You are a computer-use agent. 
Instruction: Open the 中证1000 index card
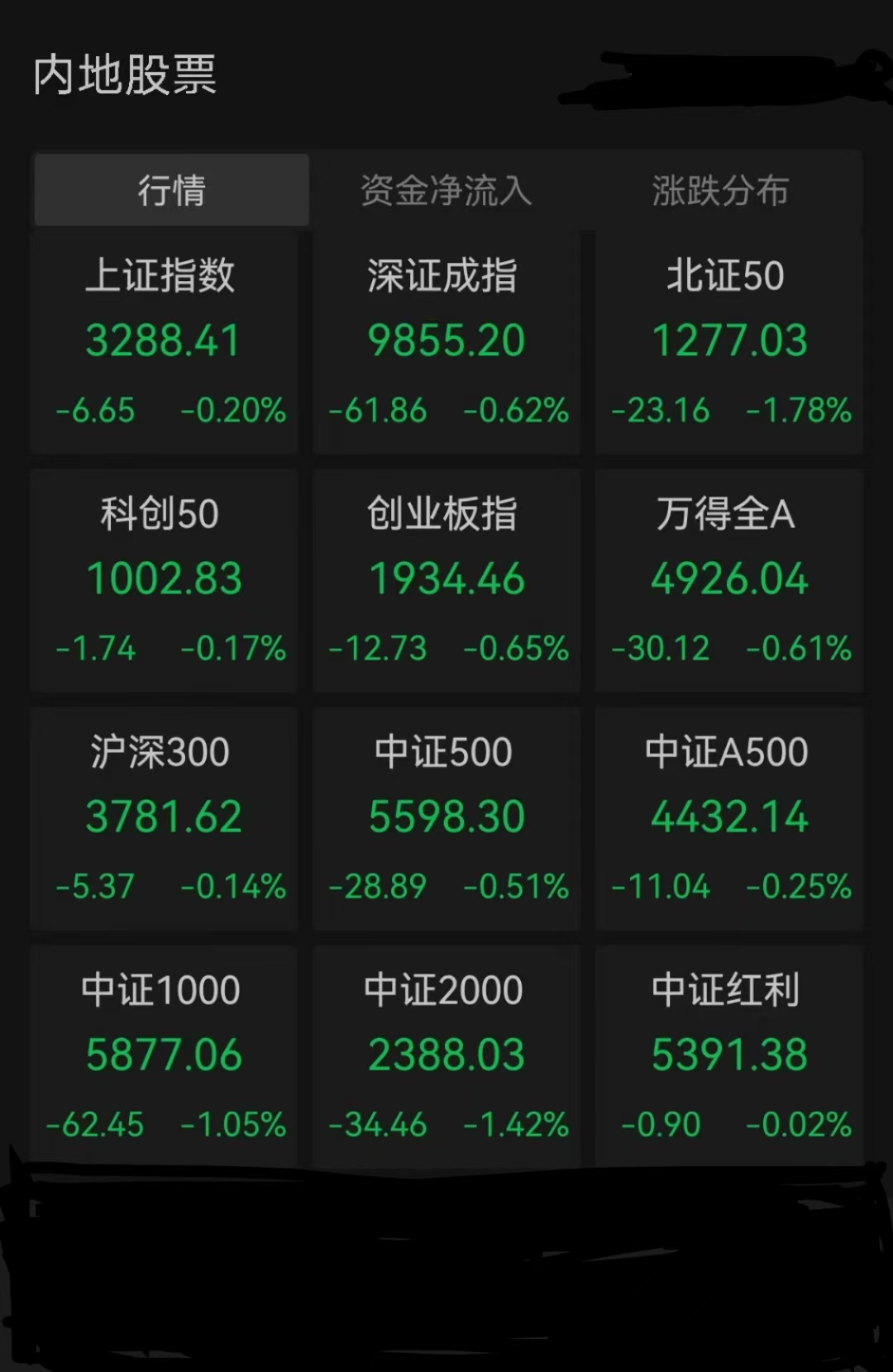tap(162, 1054)
